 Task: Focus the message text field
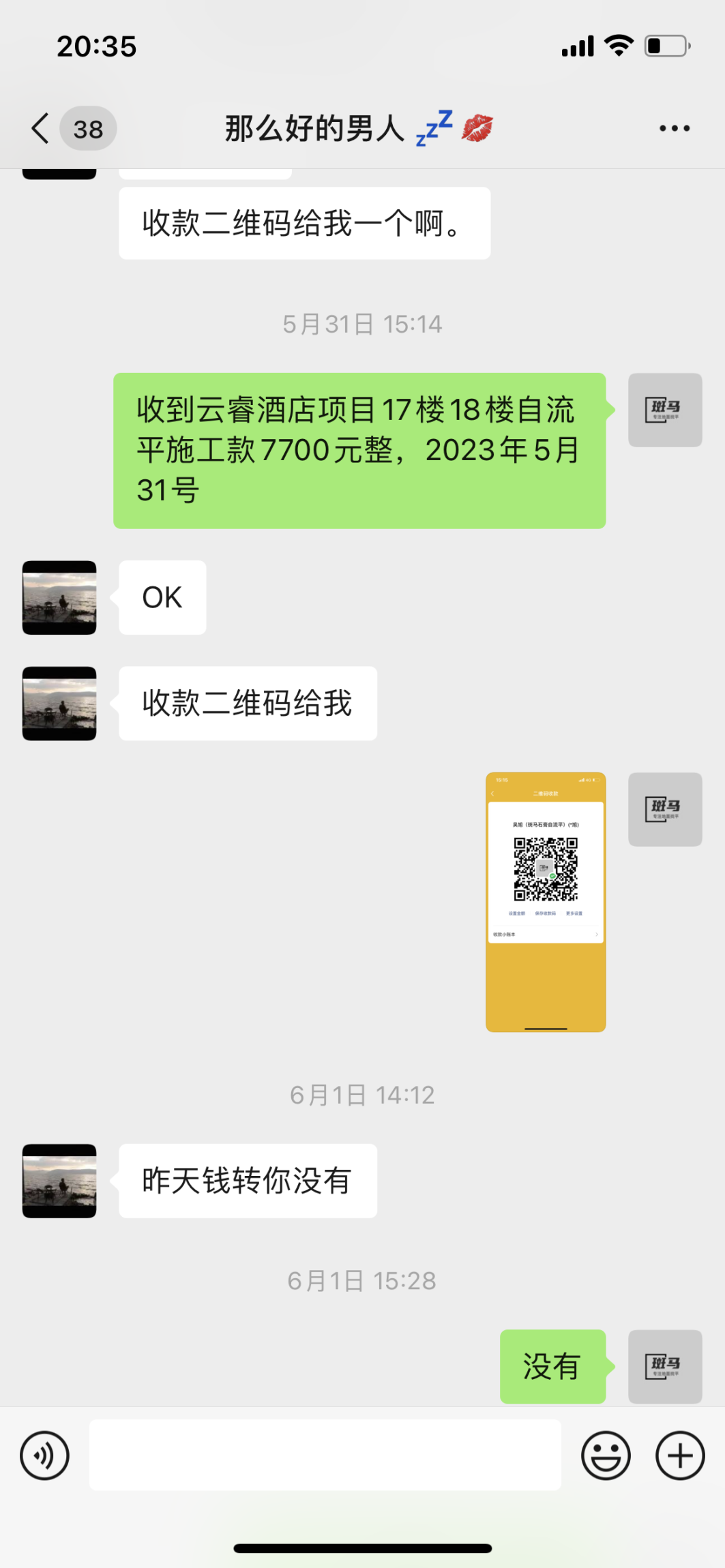pos(325,1456)
